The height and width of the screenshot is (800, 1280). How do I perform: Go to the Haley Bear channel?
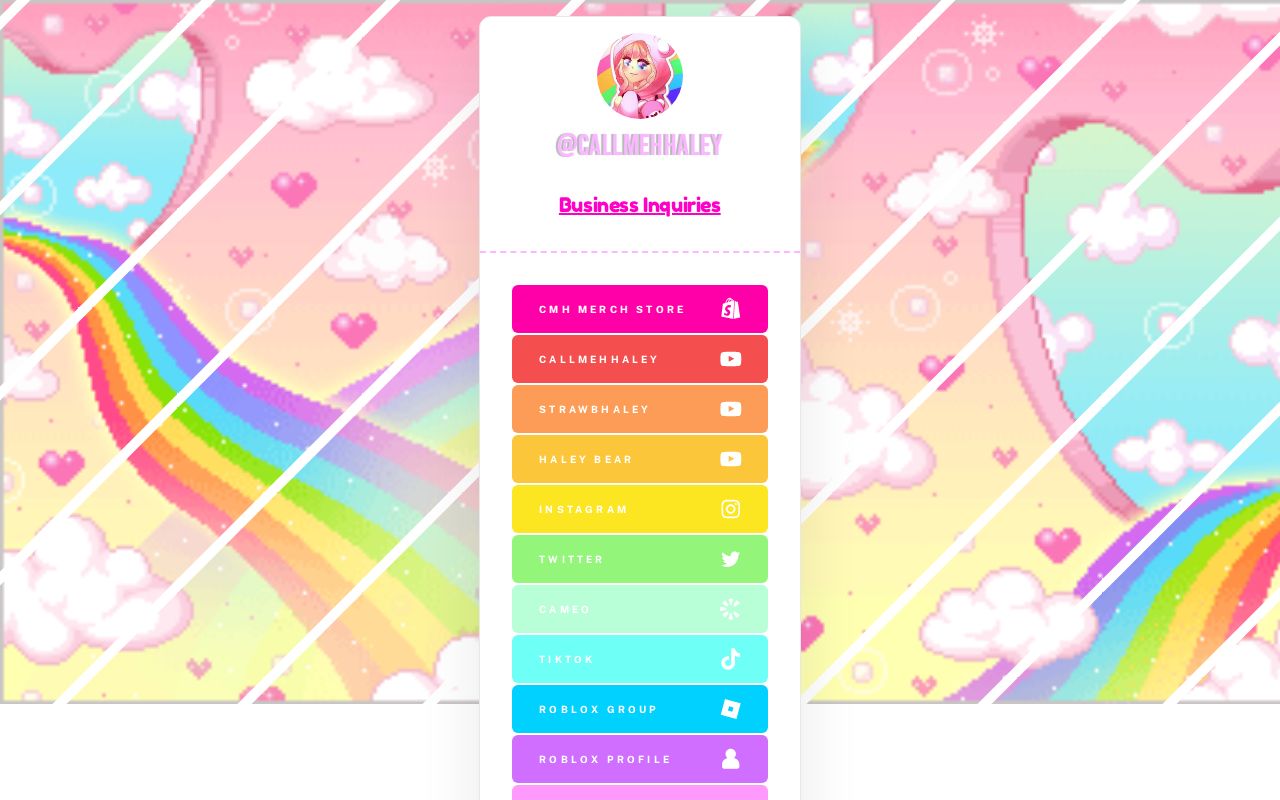tap(639, 459)
